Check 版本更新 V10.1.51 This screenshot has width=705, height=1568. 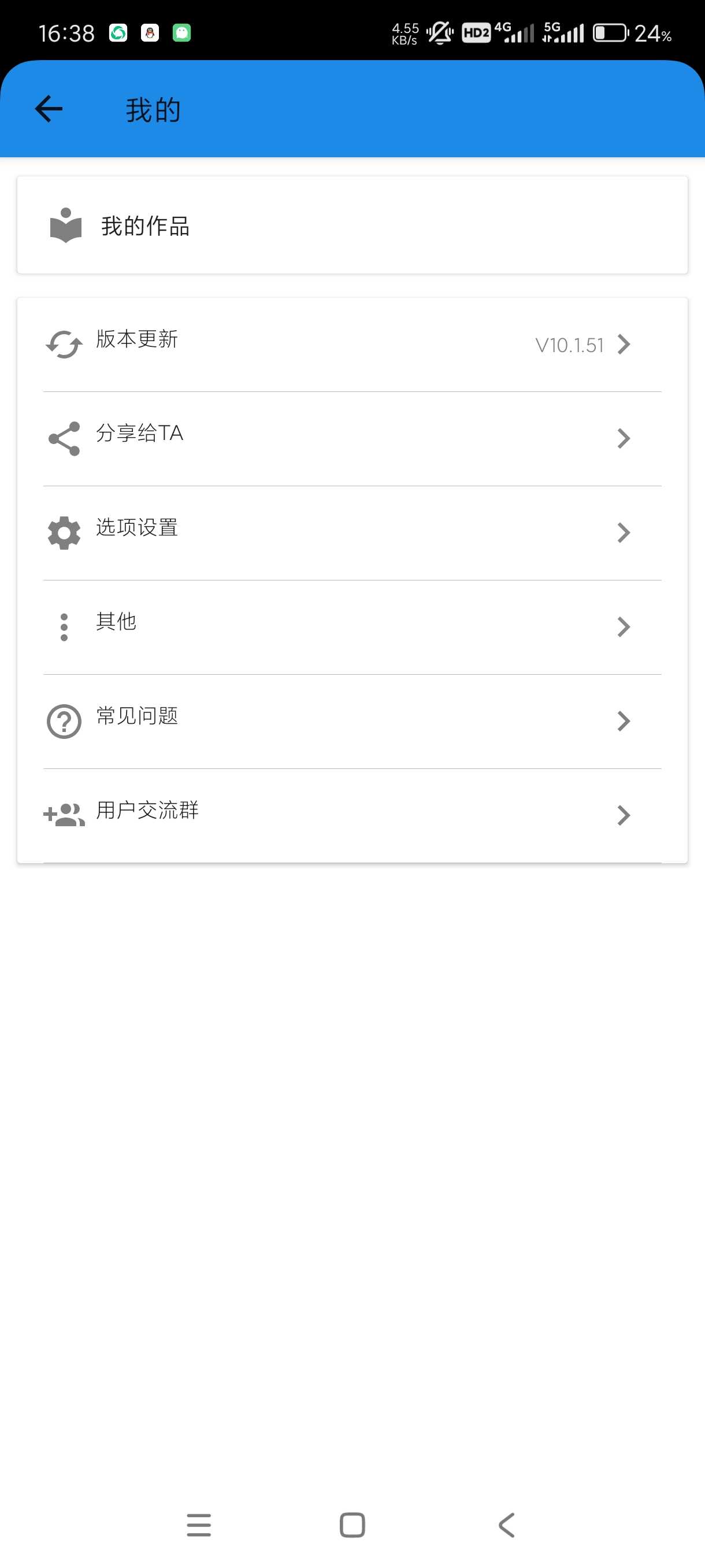pos(352,345)
